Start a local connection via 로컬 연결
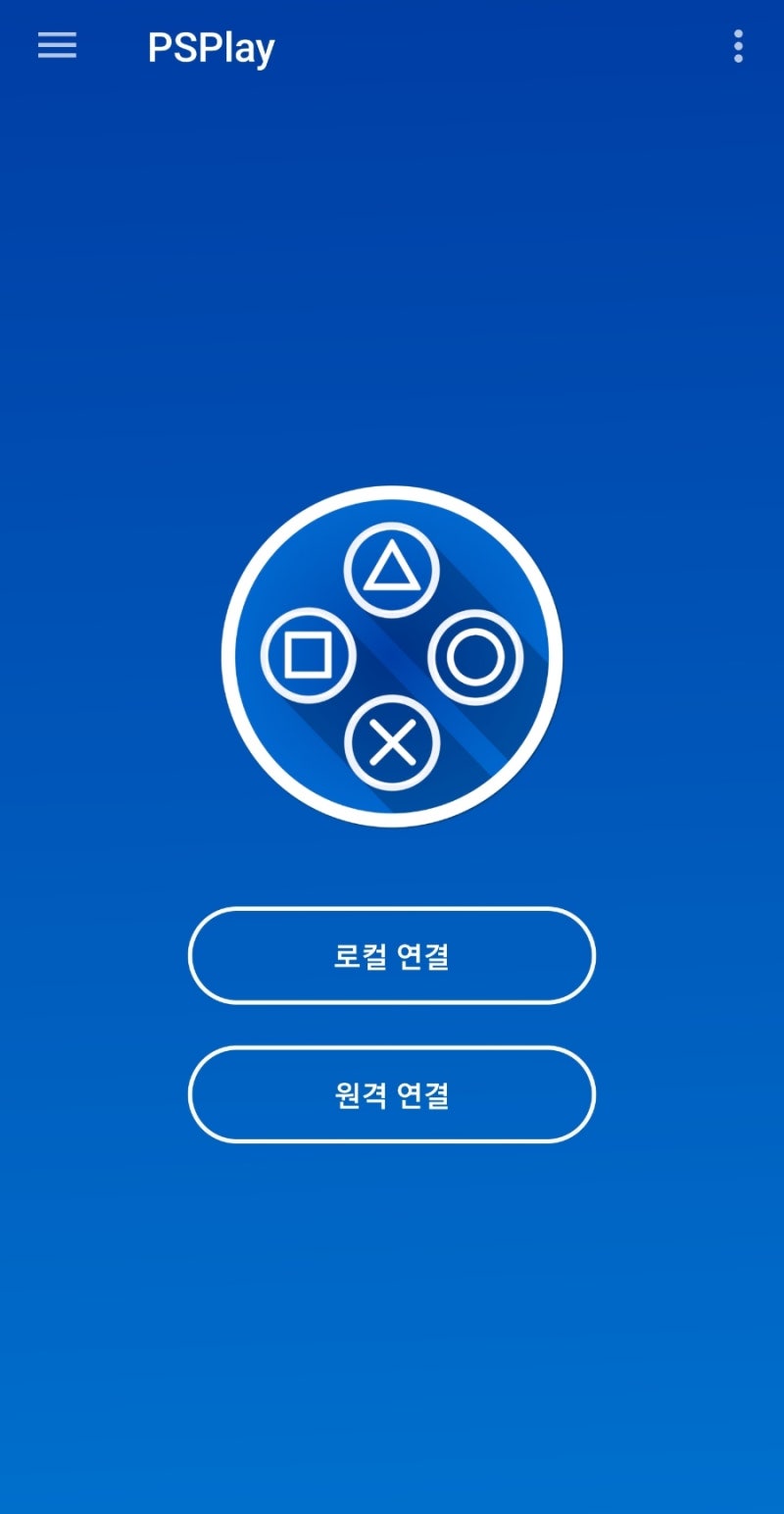784x1514 pixels. tap(392, 955)
